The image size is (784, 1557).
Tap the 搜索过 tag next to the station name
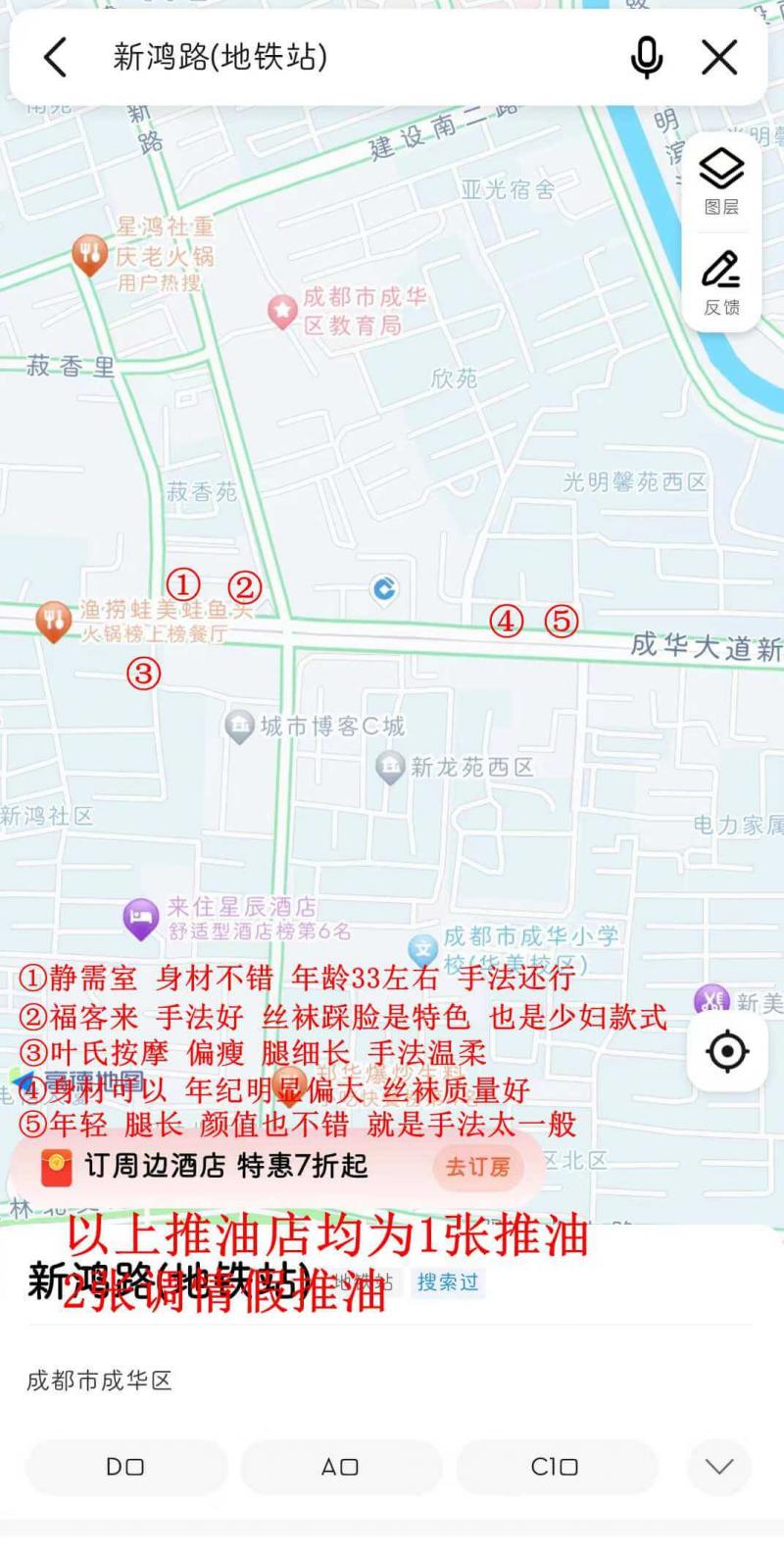pyautogui.click(x=449, y=1282)
